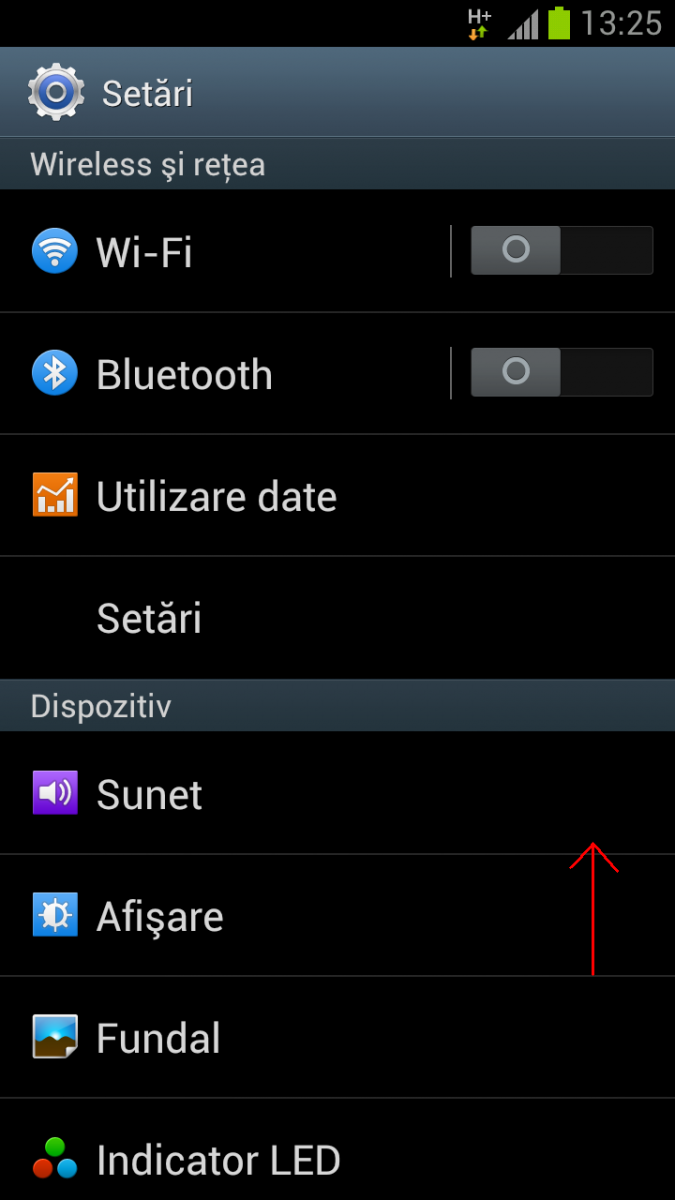Open Setări under Wireless și rețea
This screenshot has width=675, height=1200.
point(337,618)
